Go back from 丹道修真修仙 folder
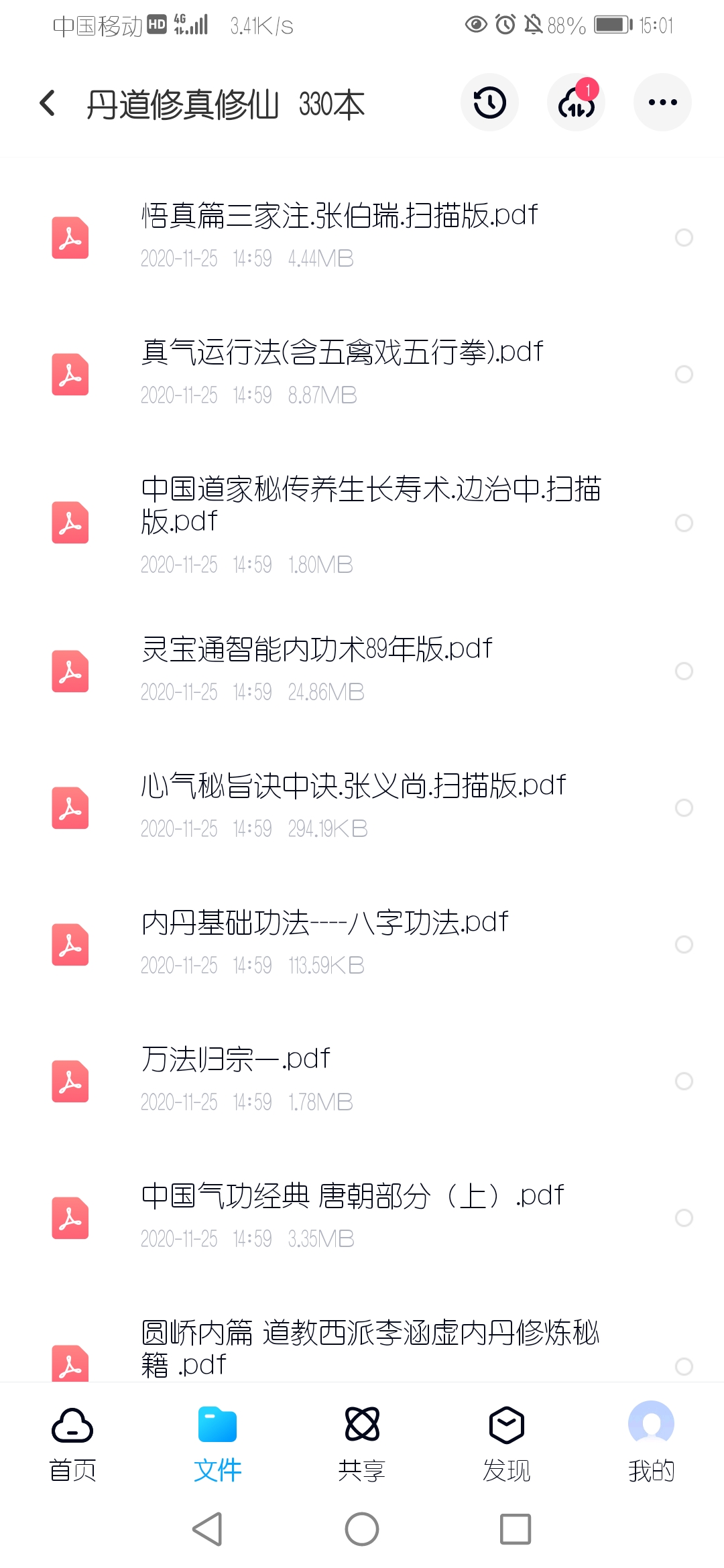 pos(48,103)
